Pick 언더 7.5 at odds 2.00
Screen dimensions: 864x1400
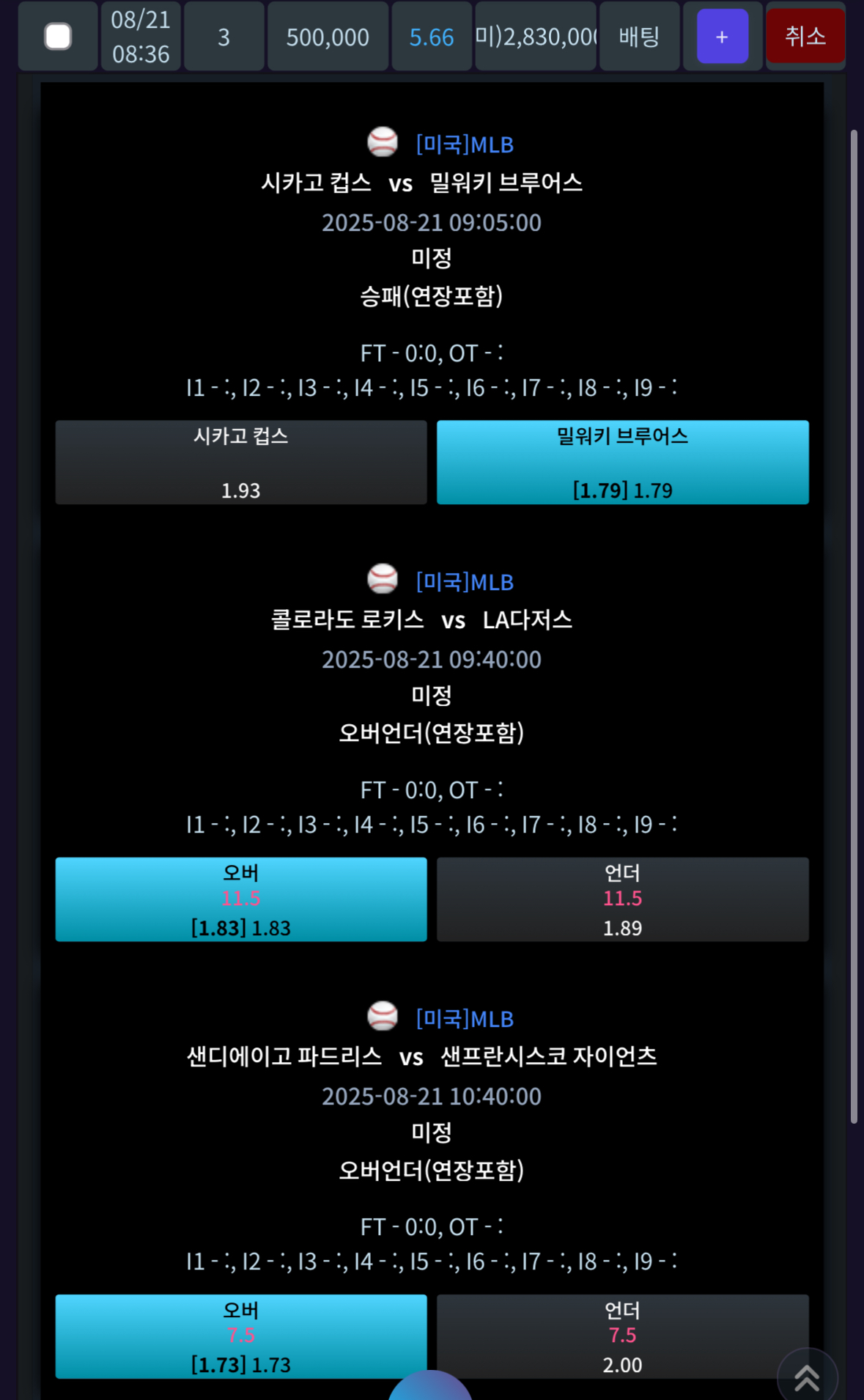click(623, 1336)
